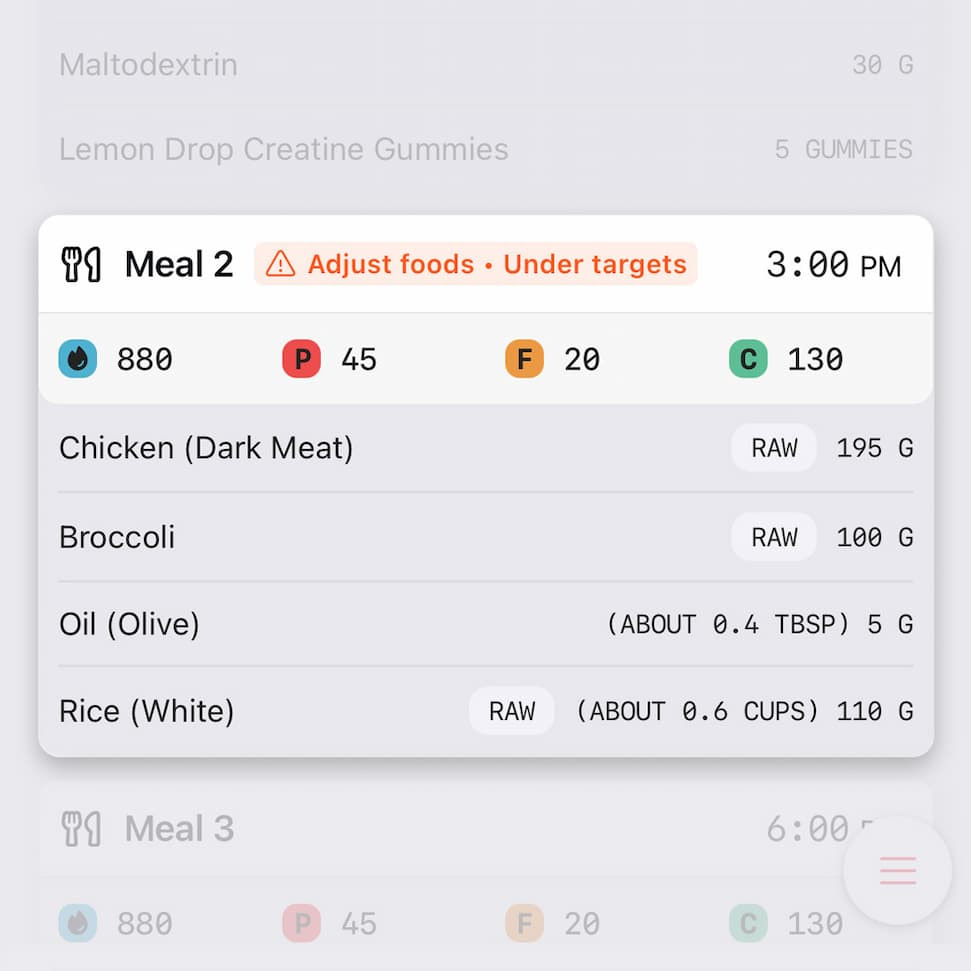
Task: Change the Meal 2 time of 3:00 PM
Action: pos(833,265)
